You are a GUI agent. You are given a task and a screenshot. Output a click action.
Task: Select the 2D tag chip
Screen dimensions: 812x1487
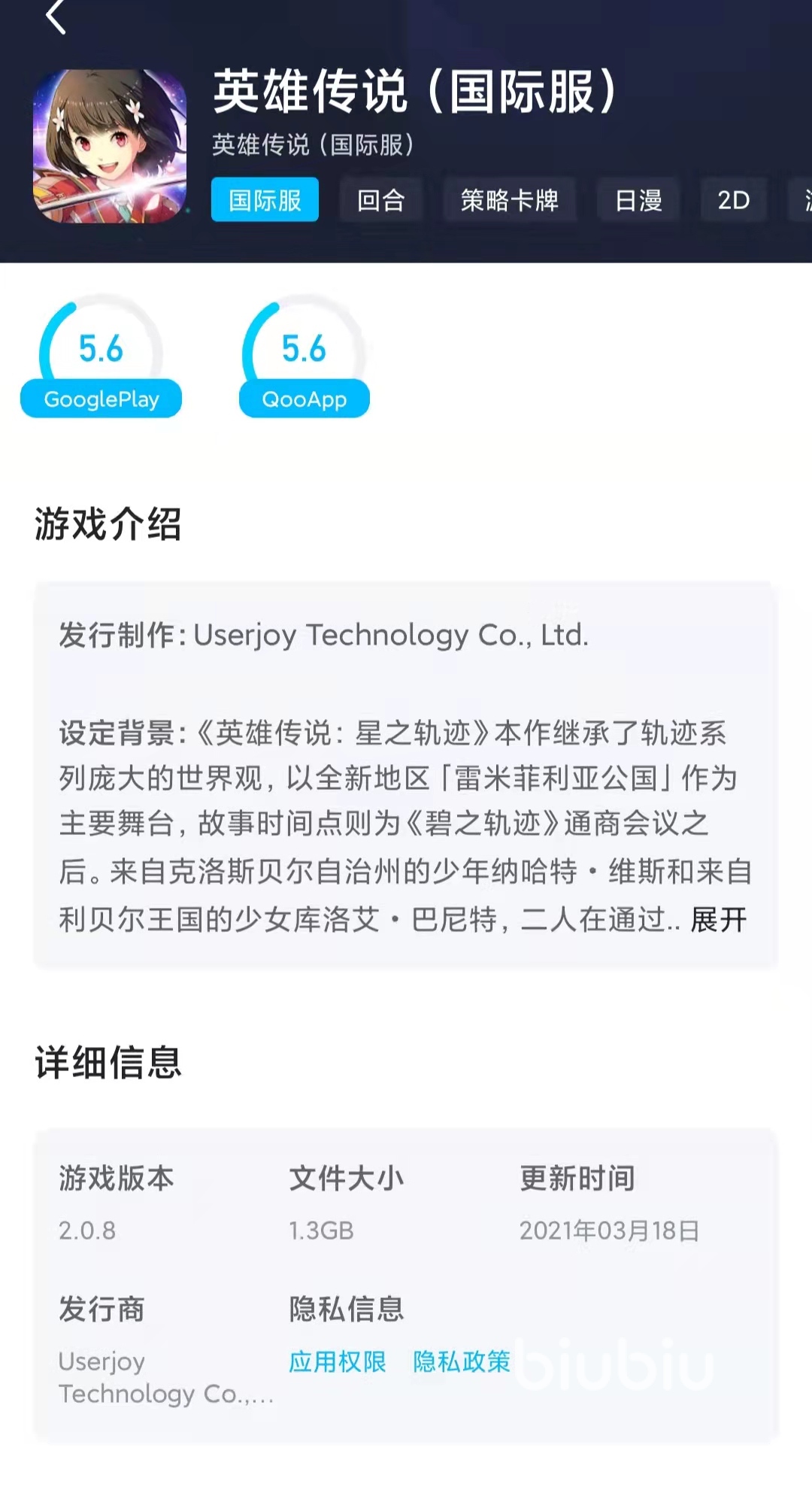click(733, 200)
